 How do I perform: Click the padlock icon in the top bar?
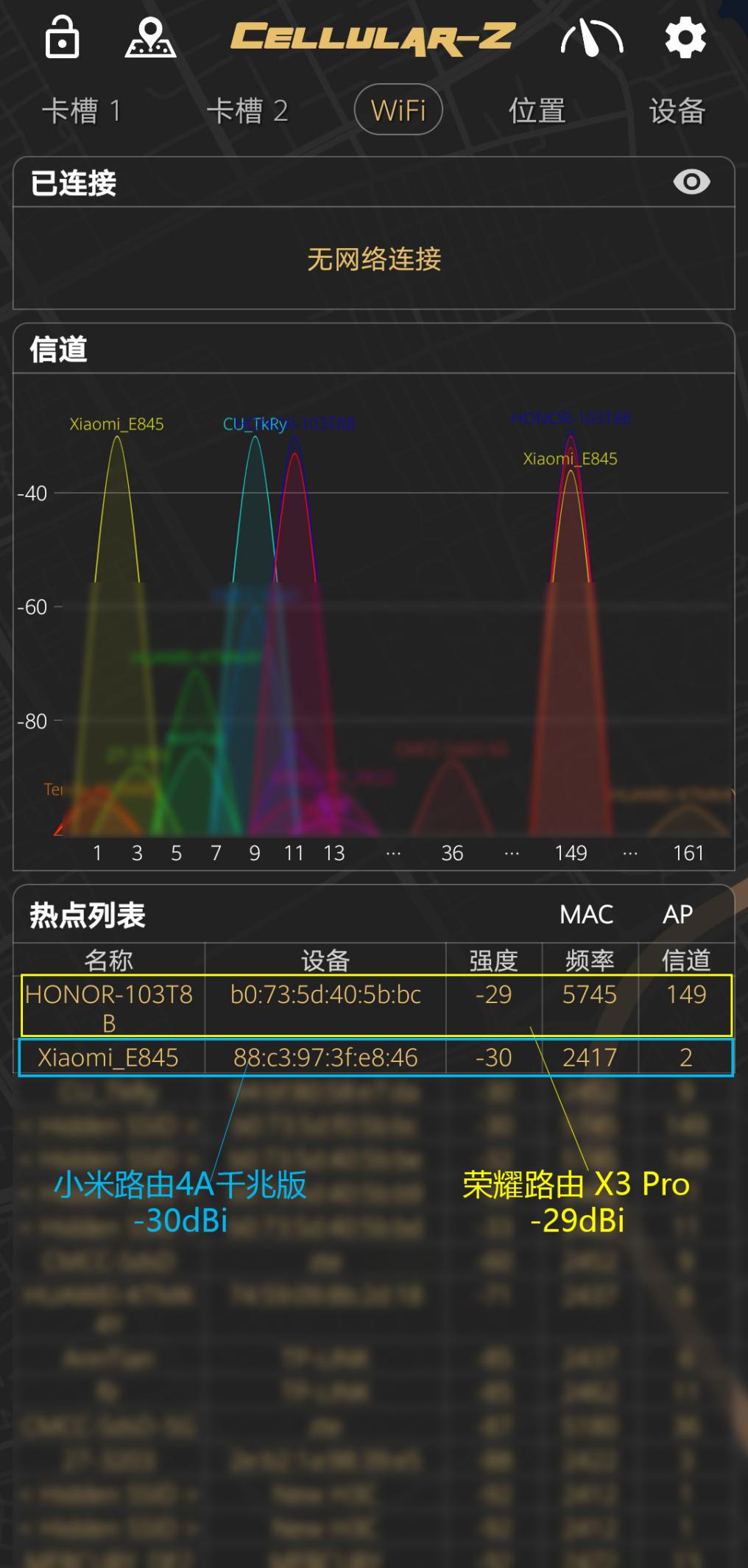62,38
